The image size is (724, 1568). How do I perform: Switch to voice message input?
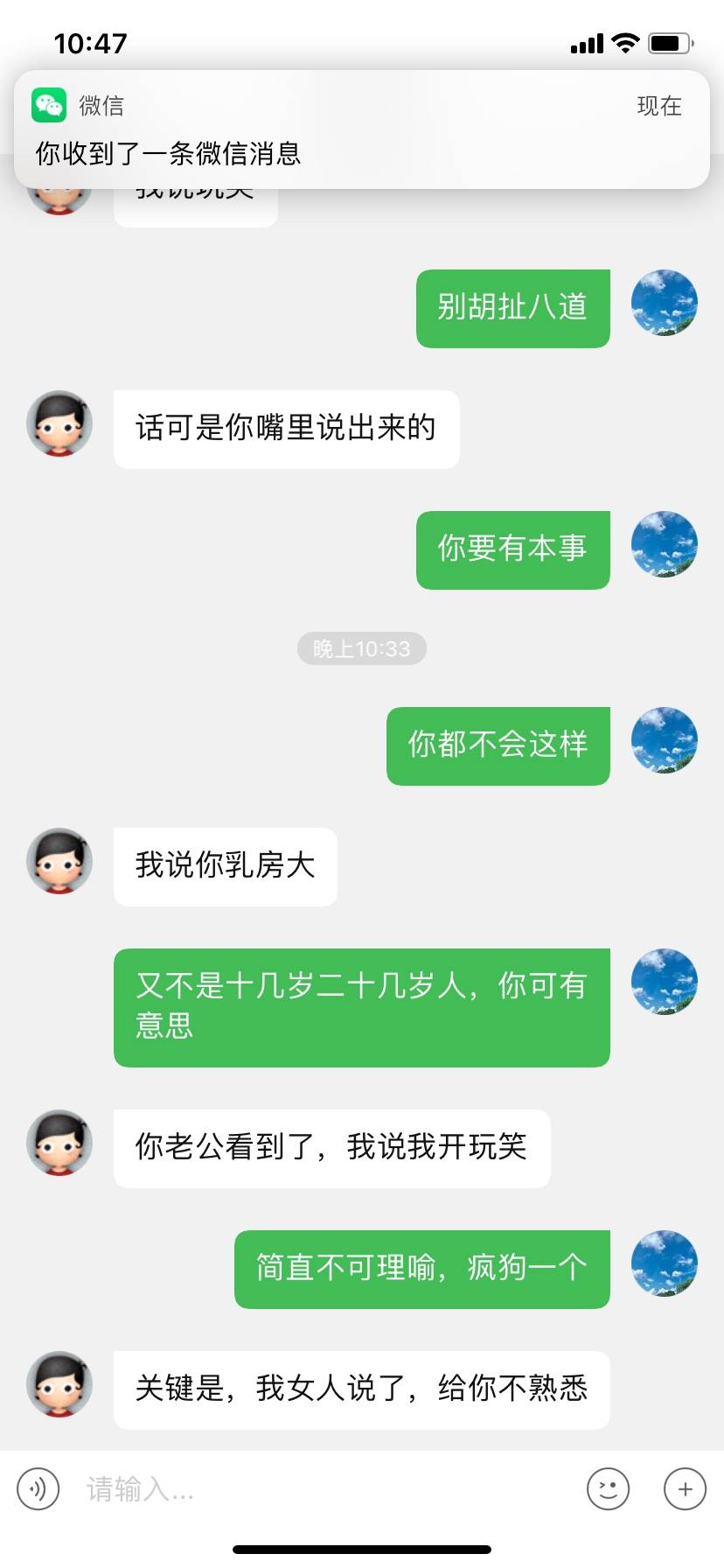(38, 1488)
